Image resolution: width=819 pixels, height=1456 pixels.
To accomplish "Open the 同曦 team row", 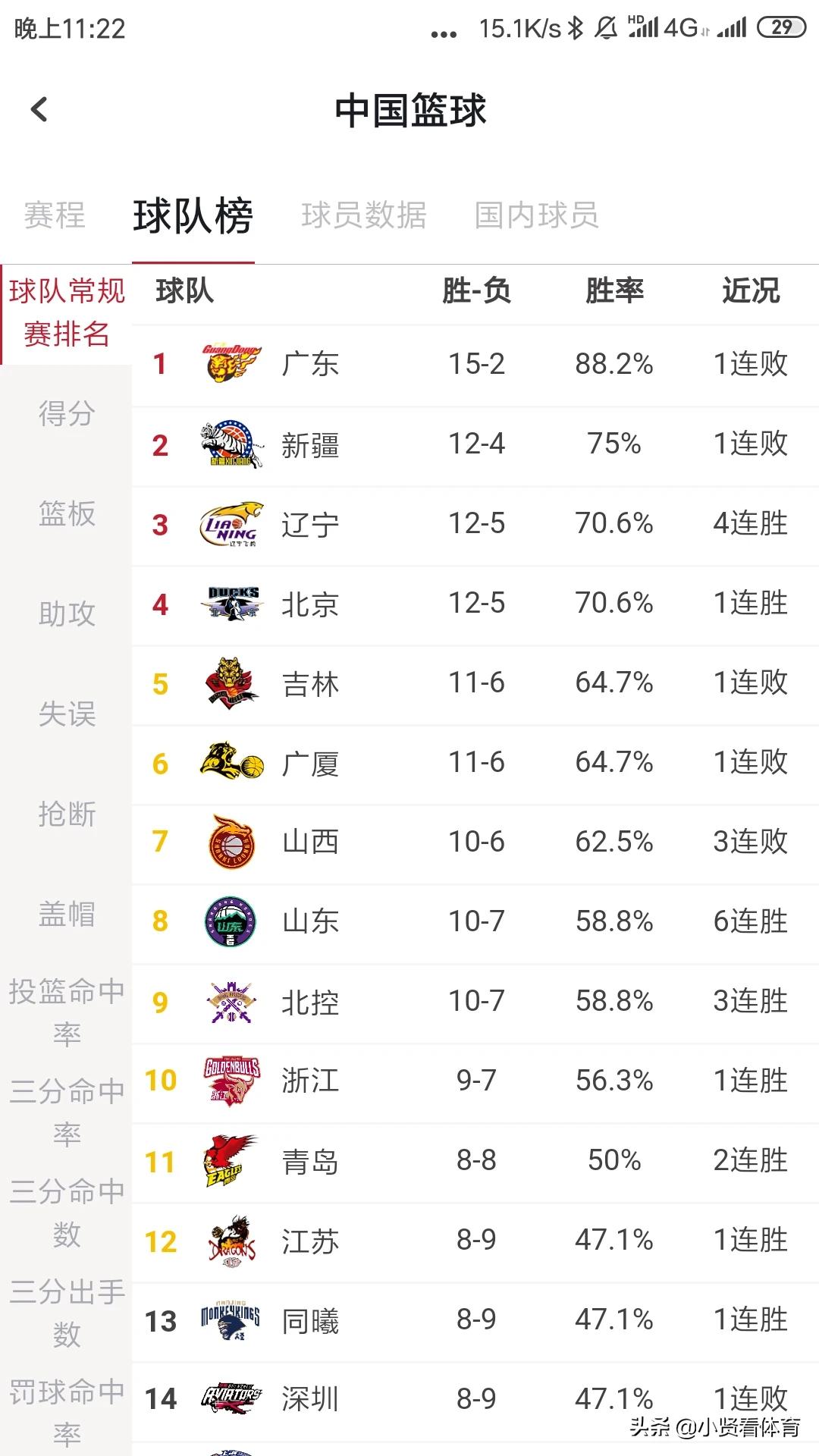I will click(x=475, y=1320).
